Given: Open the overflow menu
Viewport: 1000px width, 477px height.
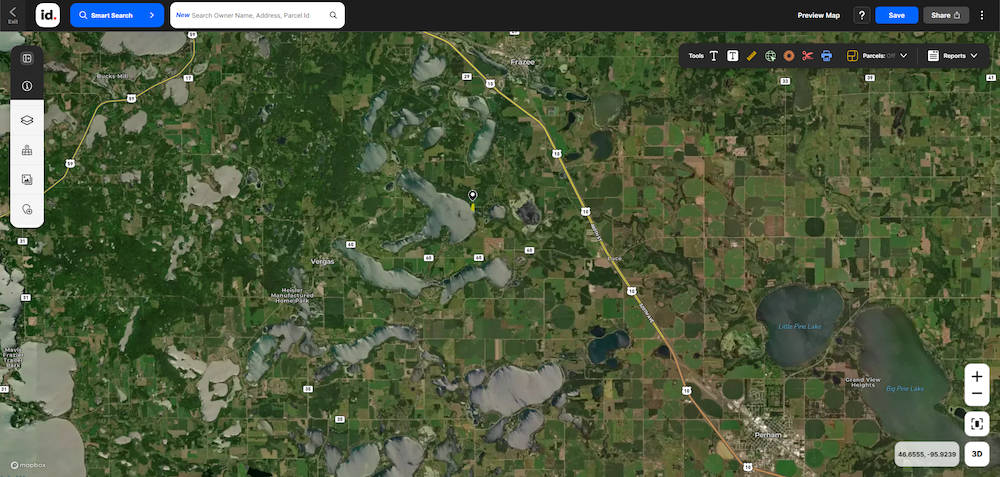Looking at the screenshot, I should pyautogui.click(x=982, y=15).
